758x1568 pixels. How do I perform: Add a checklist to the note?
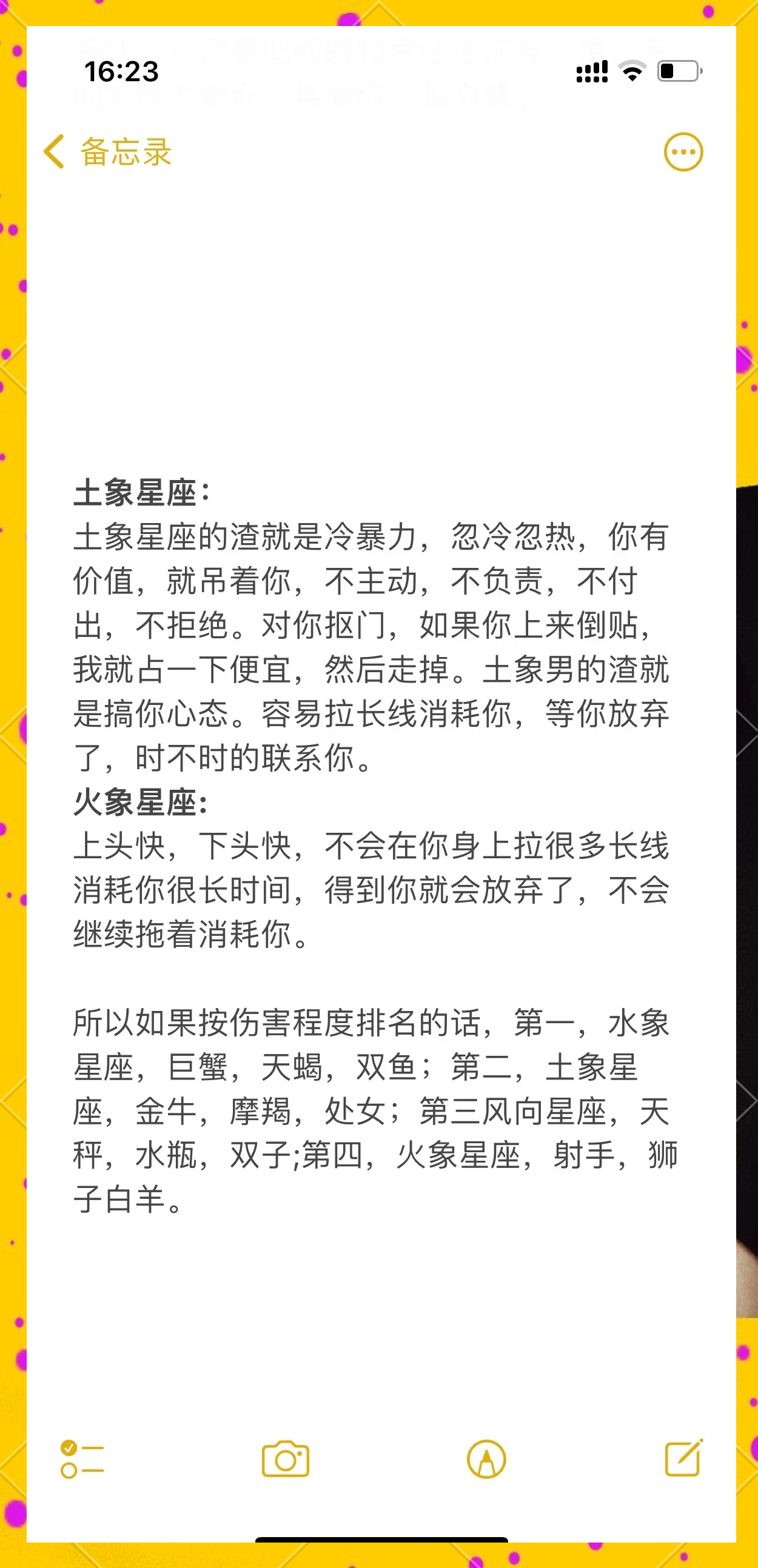pos(82,1459)
